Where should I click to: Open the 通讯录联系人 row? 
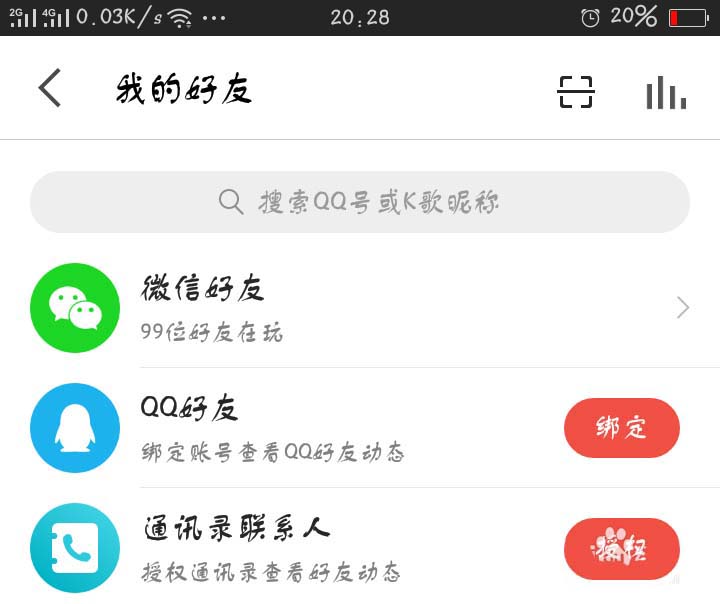click(300, 548)
